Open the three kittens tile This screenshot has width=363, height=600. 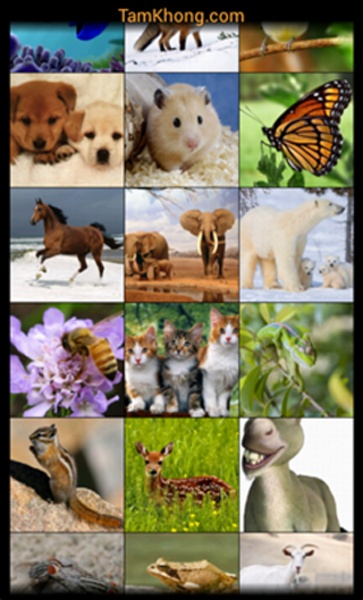click(x=182, y=360)
